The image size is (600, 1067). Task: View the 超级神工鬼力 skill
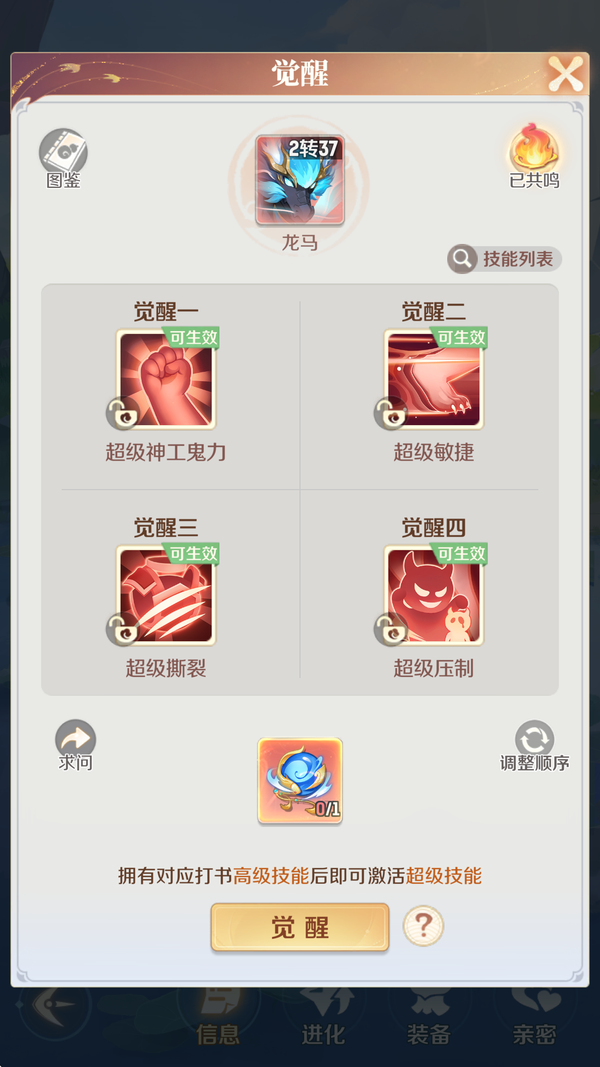coord(166,380)
